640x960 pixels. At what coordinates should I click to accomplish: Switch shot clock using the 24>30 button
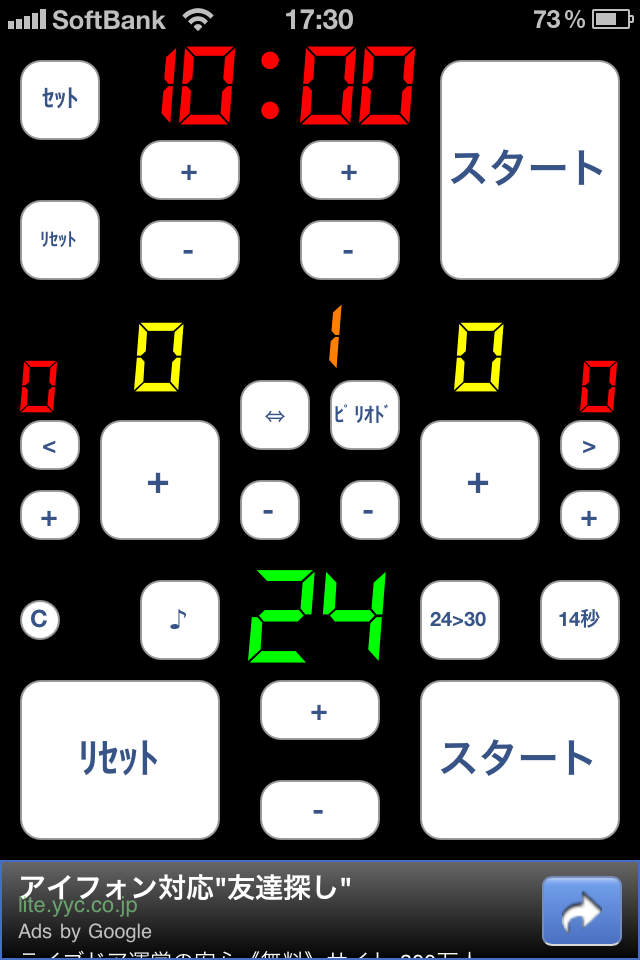460,620
